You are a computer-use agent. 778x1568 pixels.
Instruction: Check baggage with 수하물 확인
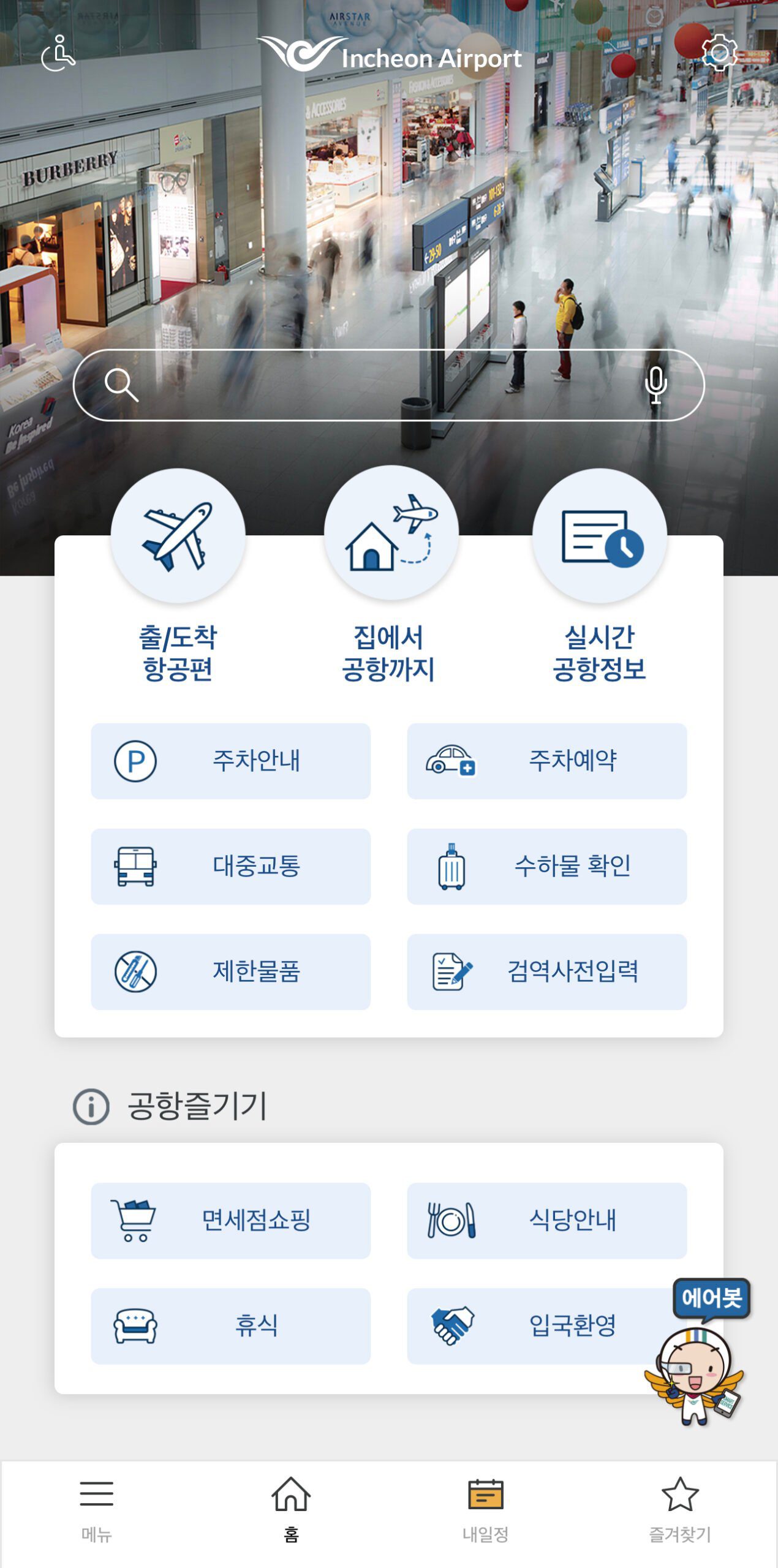point(546,866)
